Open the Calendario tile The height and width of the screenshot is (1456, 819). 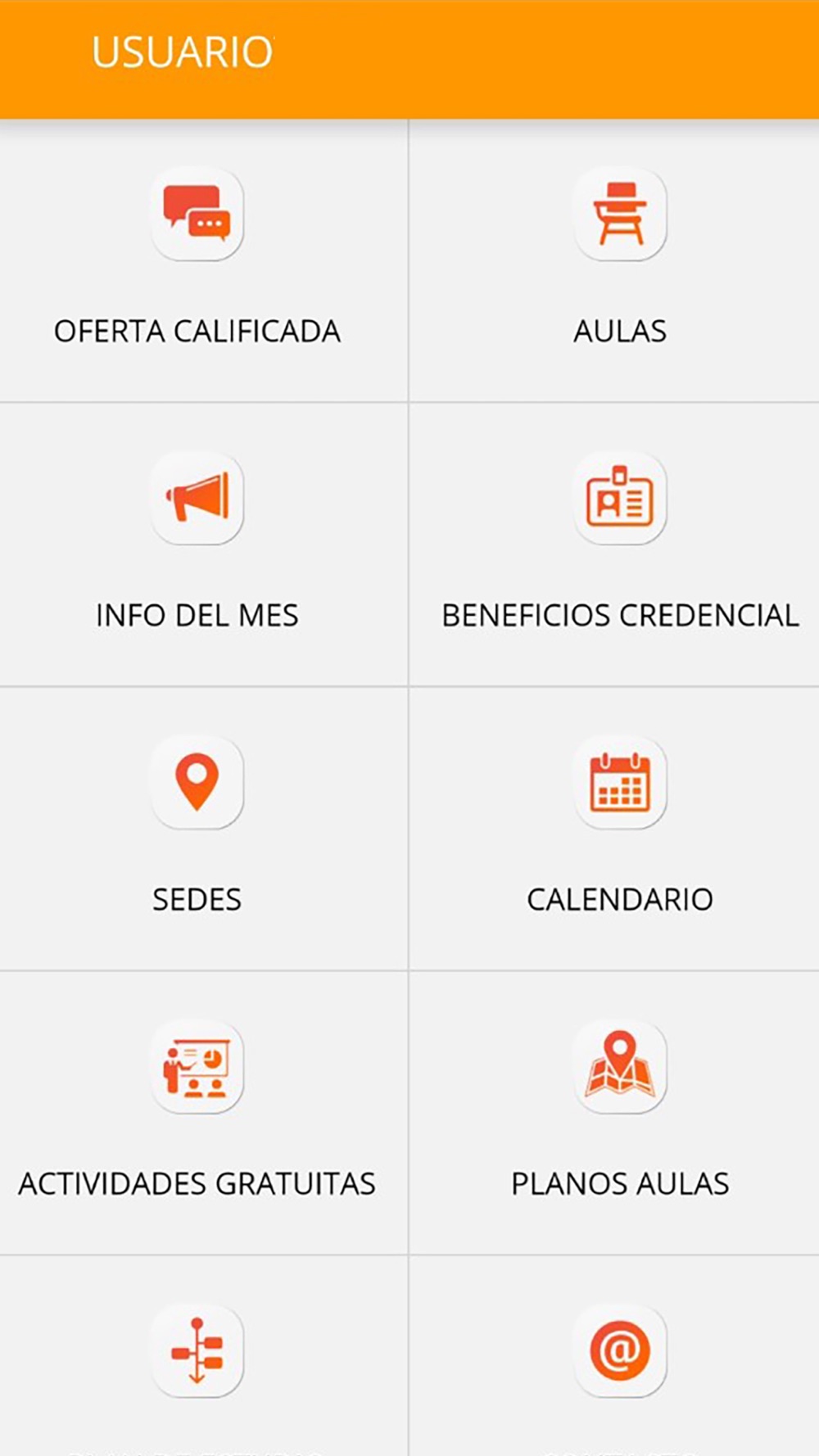coord(614,829)
